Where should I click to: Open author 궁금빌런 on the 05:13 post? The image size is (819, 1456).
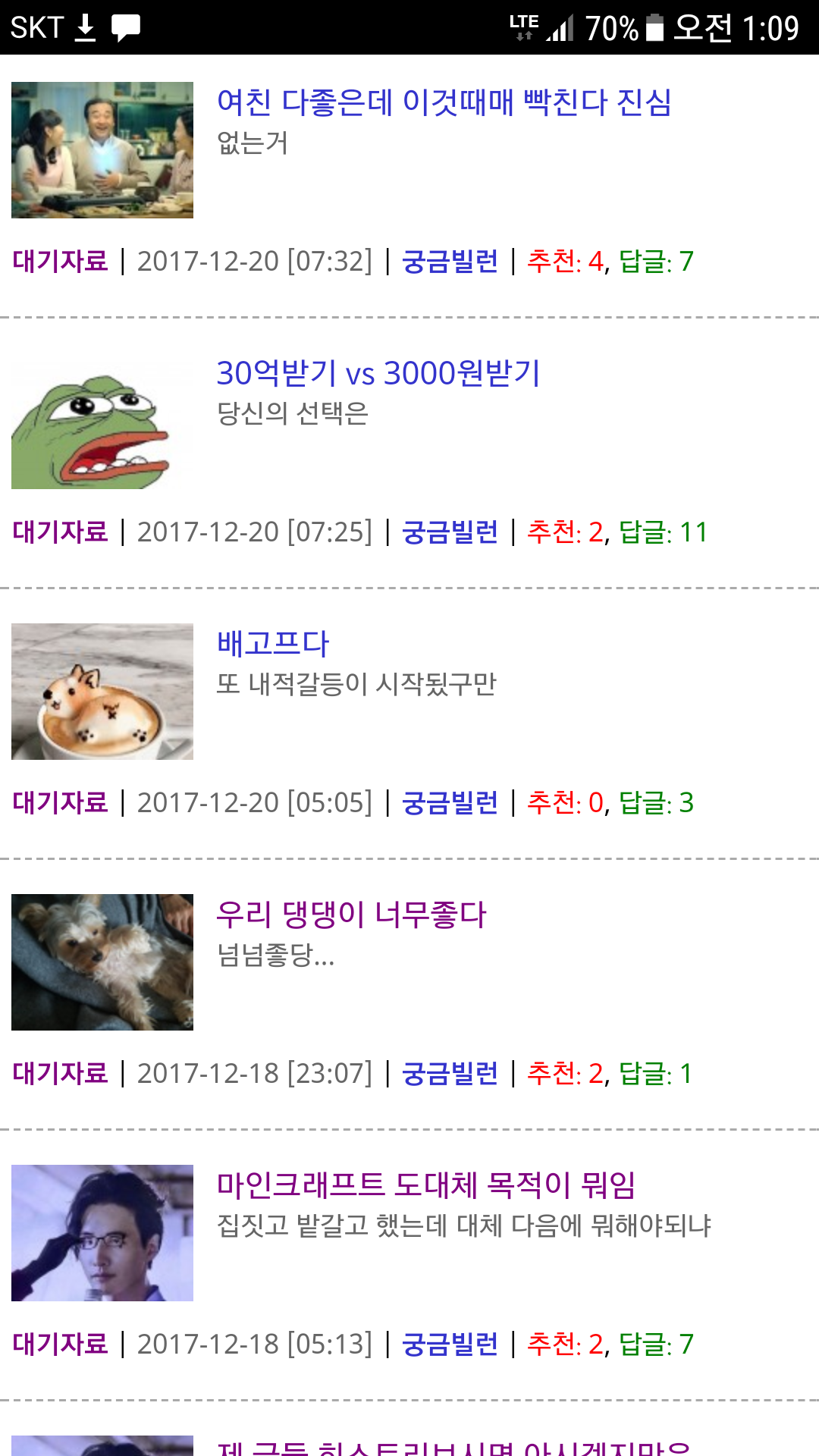[x=450, y=1344]
